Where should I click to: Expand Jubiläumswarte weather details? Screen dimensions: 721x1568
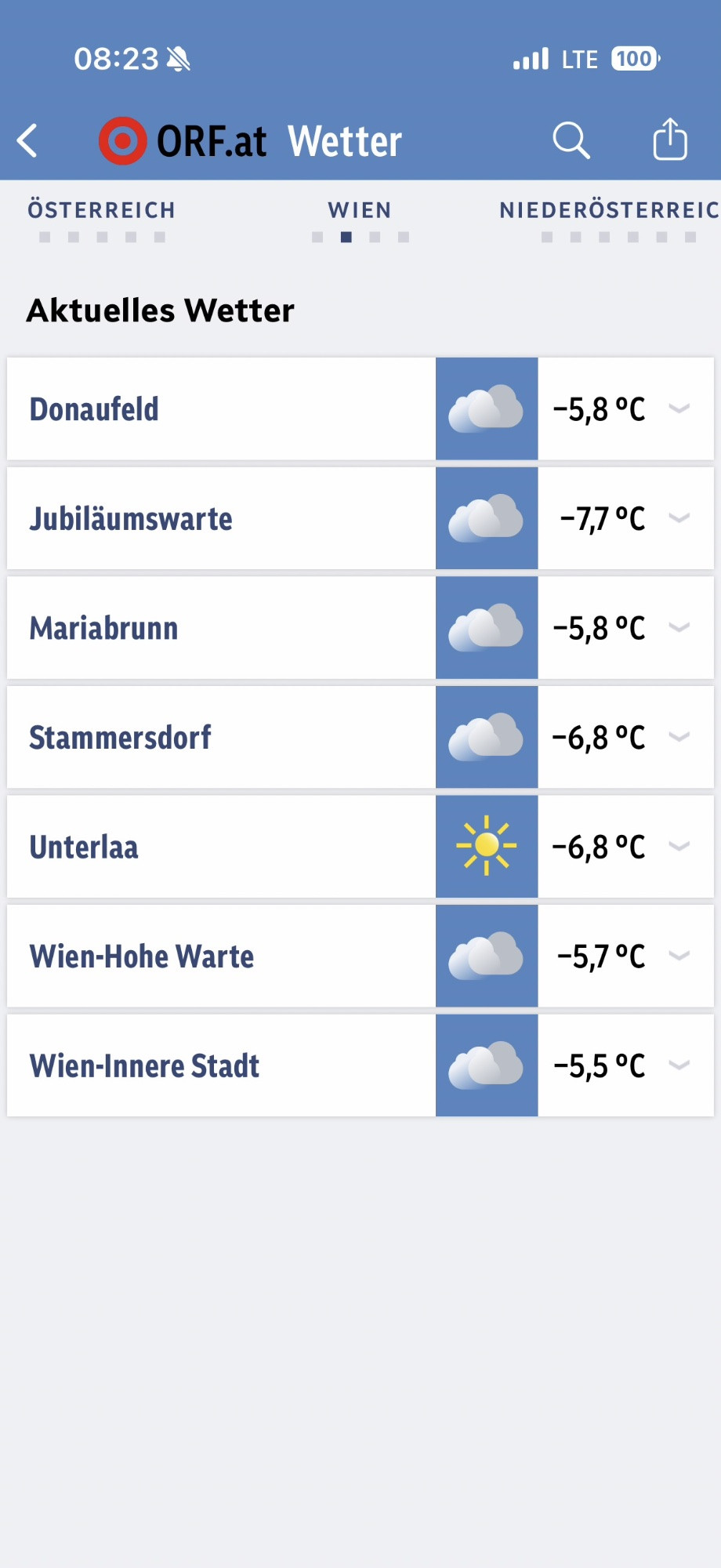(679, 518)
